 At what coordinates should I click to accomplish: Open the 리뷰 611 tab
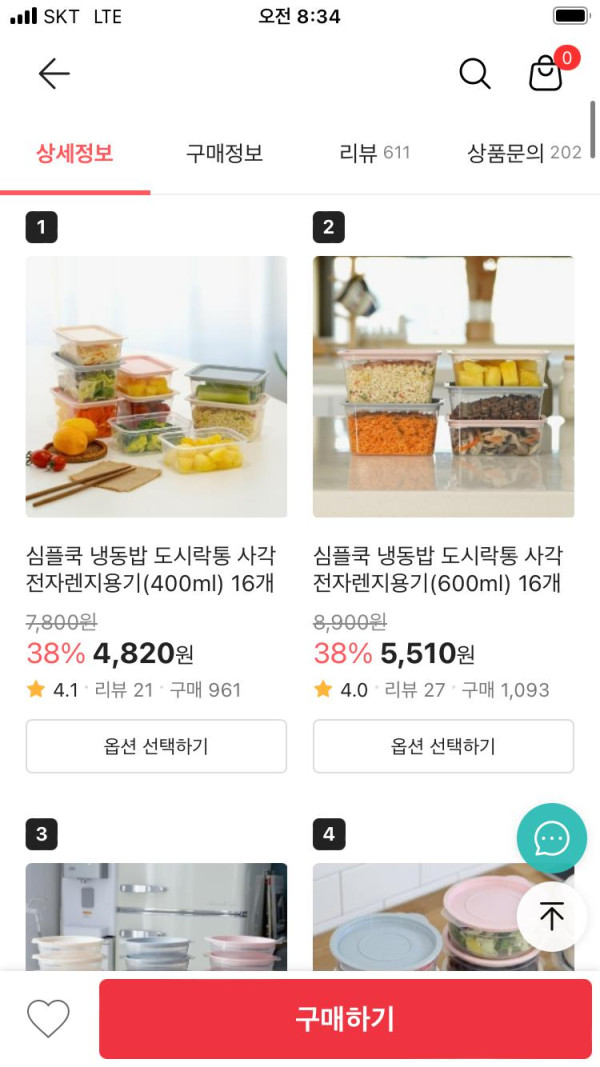click(374, 153)
